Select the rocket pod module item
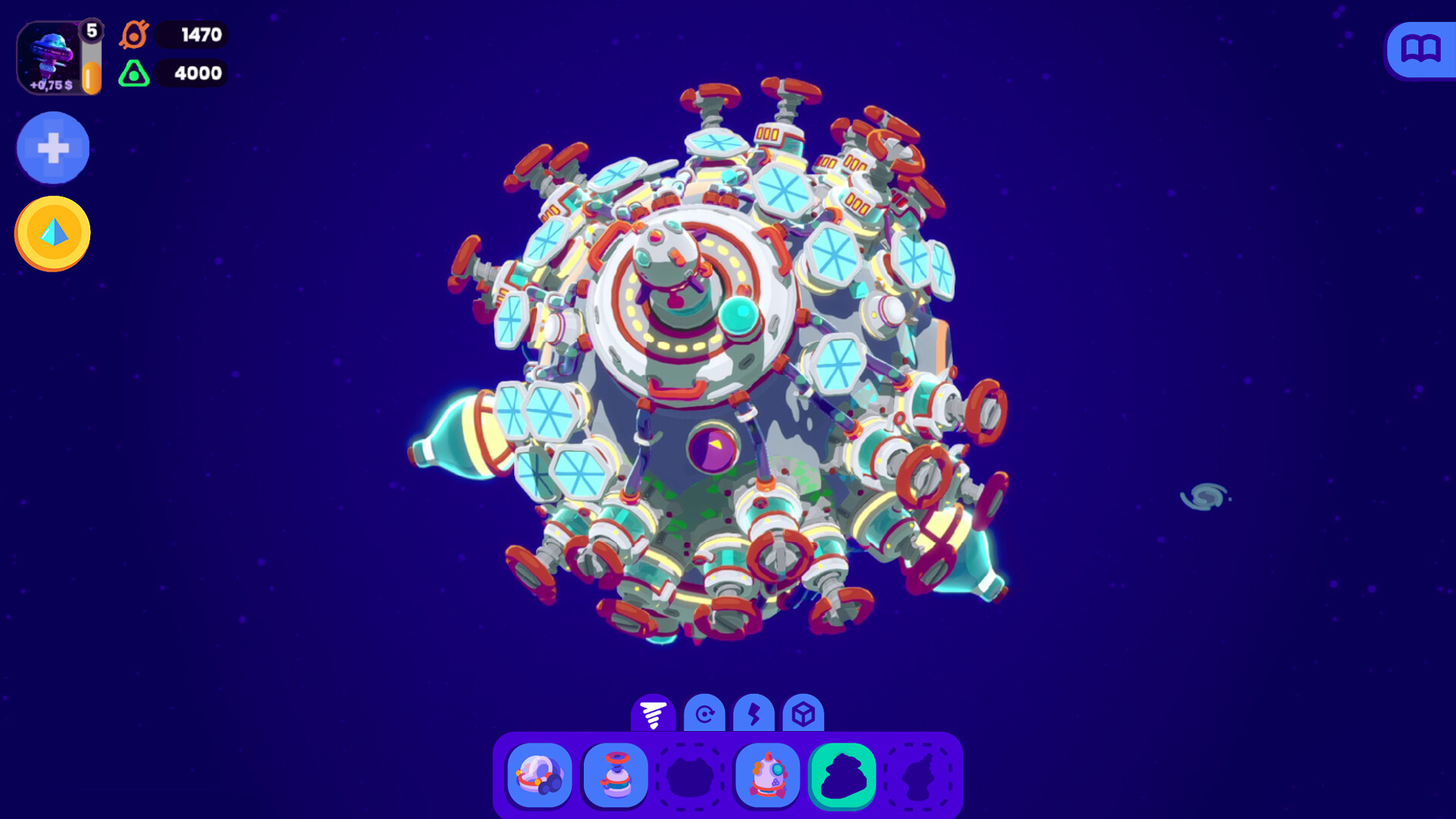Viewport: 1456px width, 819px height. coord(767,775)
